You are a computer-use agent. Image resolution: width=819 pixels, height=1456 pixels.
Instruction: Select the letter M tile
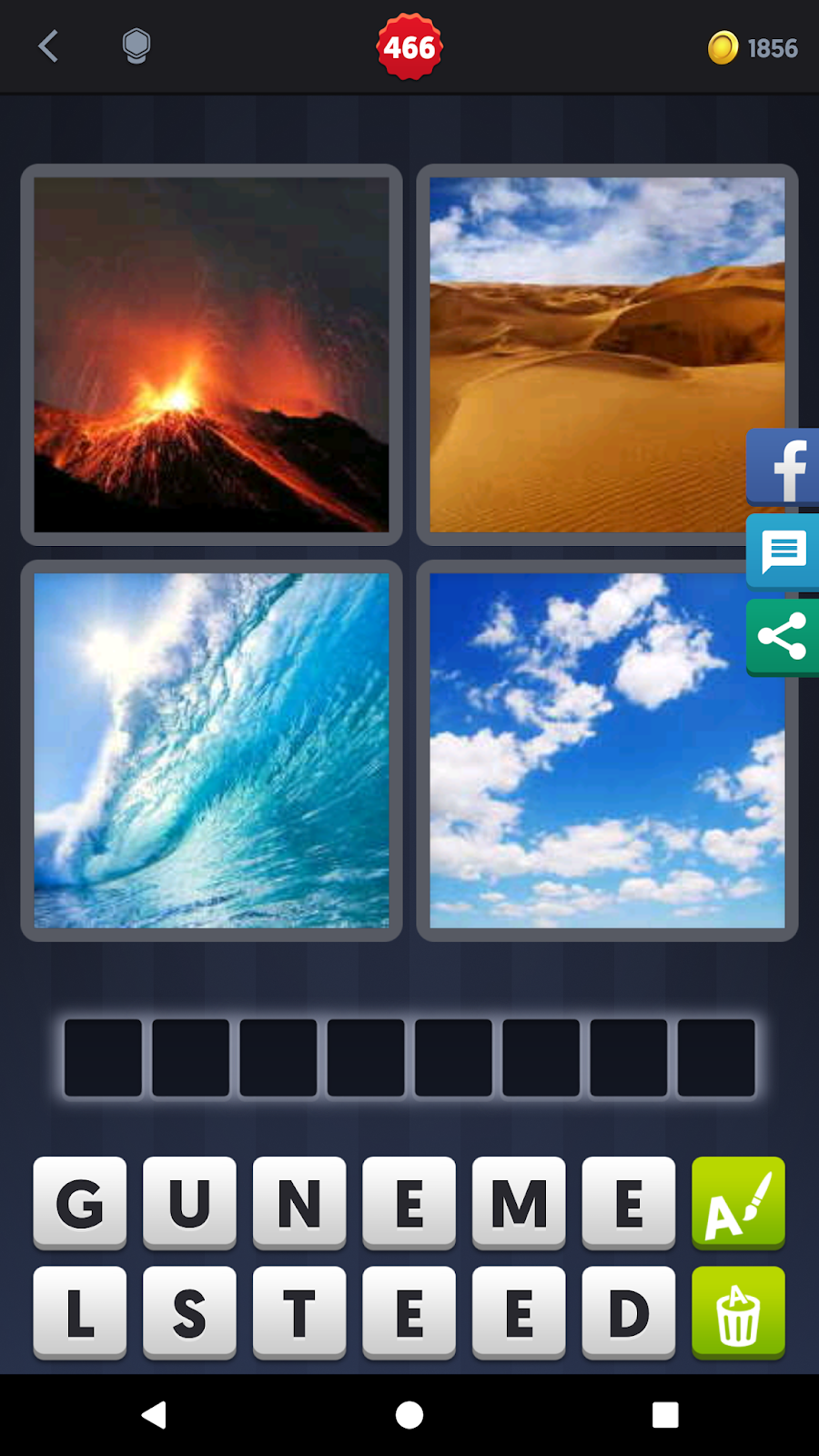tap(519, 1203)
